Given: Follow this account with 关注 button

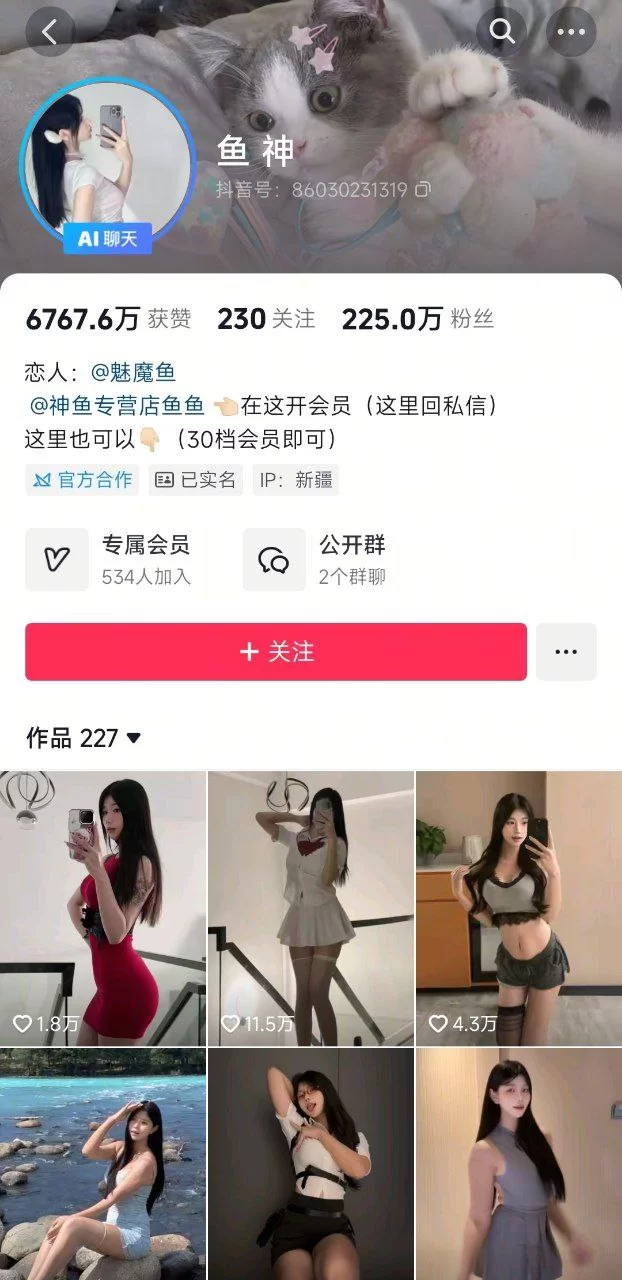Looking at the screenshot, I should (x=276, y=652).
